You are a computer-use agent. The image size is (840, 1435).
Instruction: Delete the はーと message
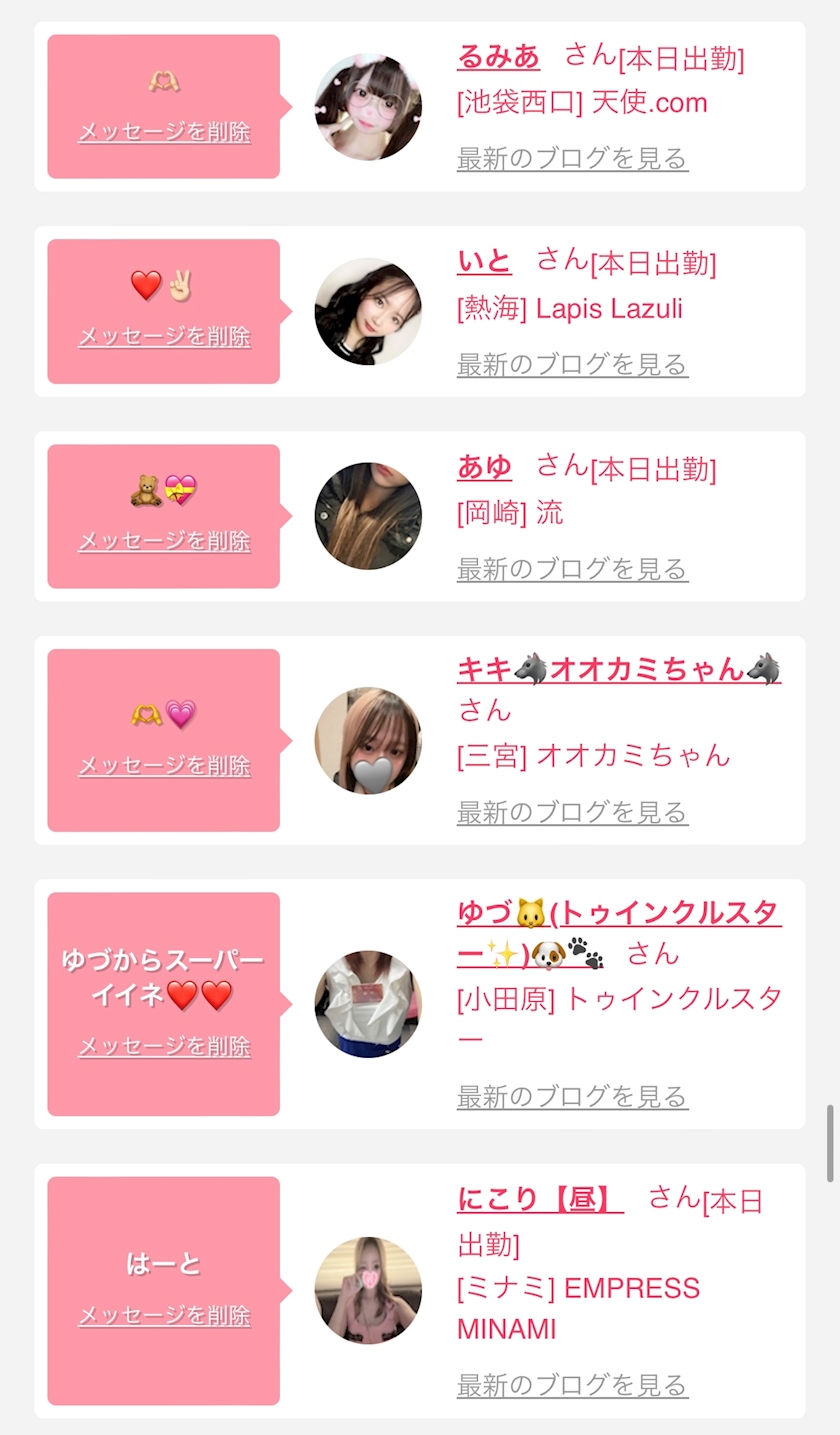tap(164, 1315)
